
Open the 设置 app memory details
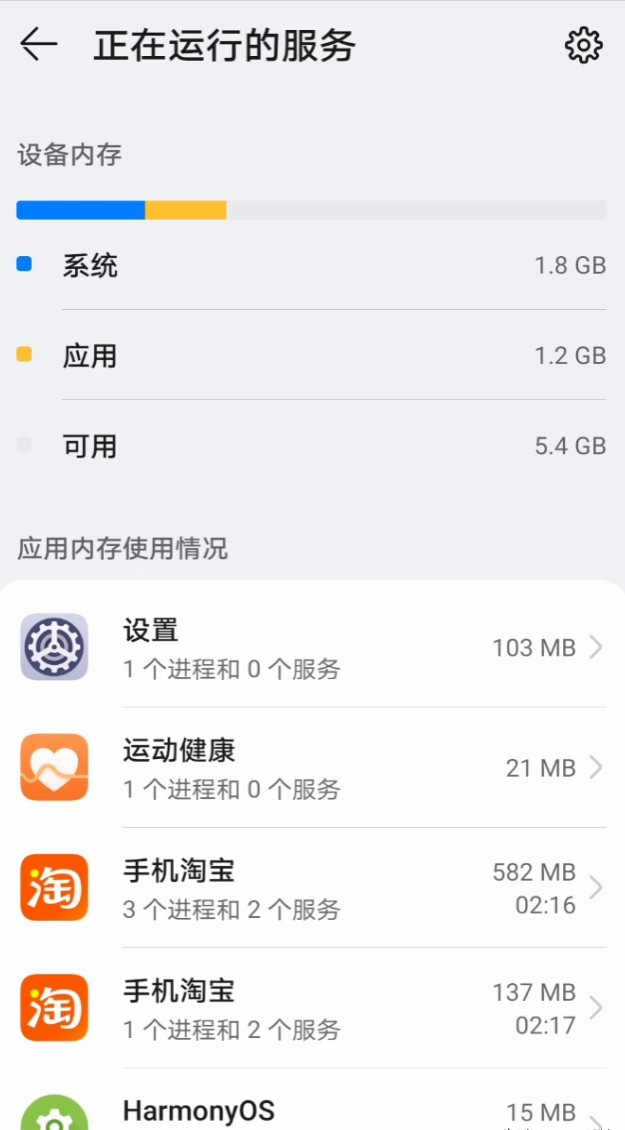(312, 647)
